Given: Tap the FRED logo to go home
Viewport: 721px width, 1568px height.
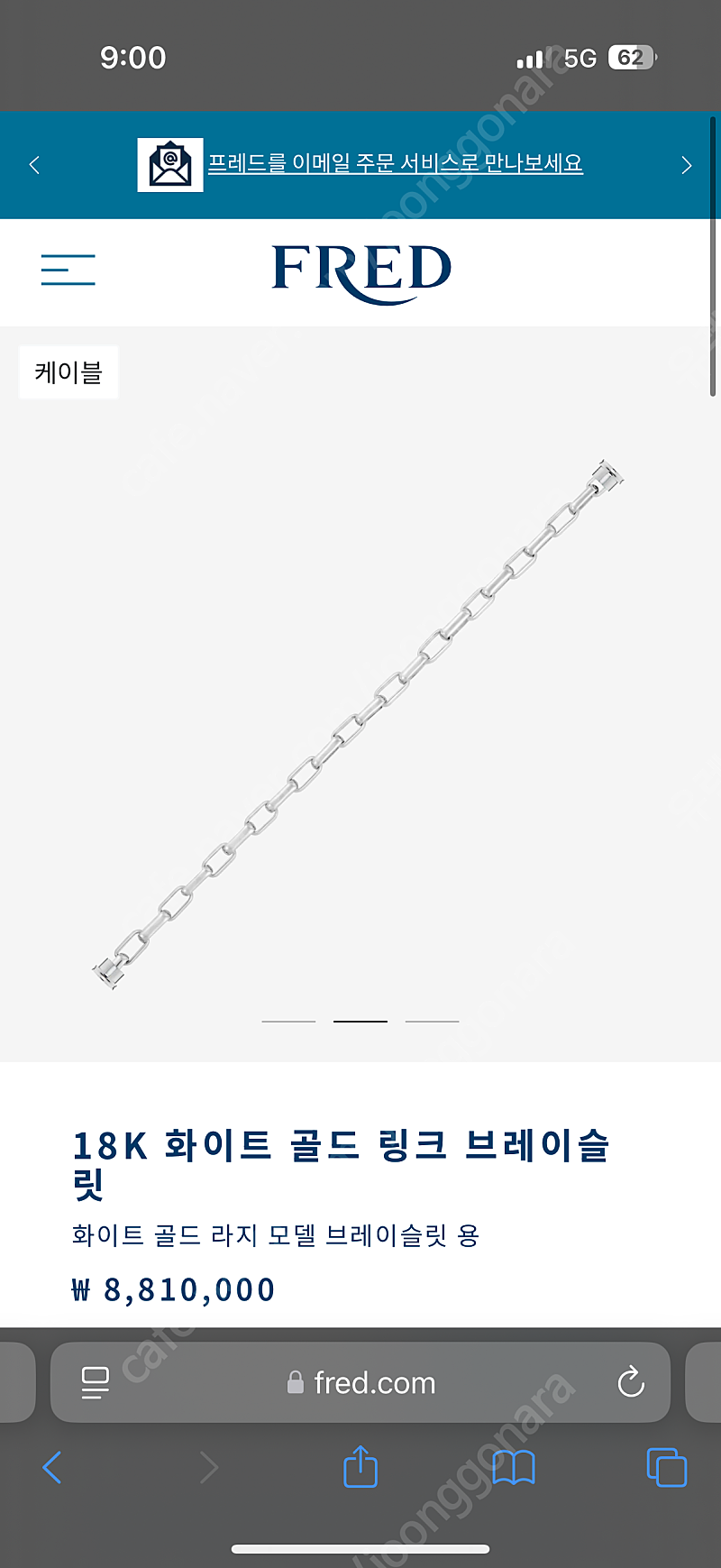Looking at the screenshot, I should pyautogui.click(x=361, y=272).
